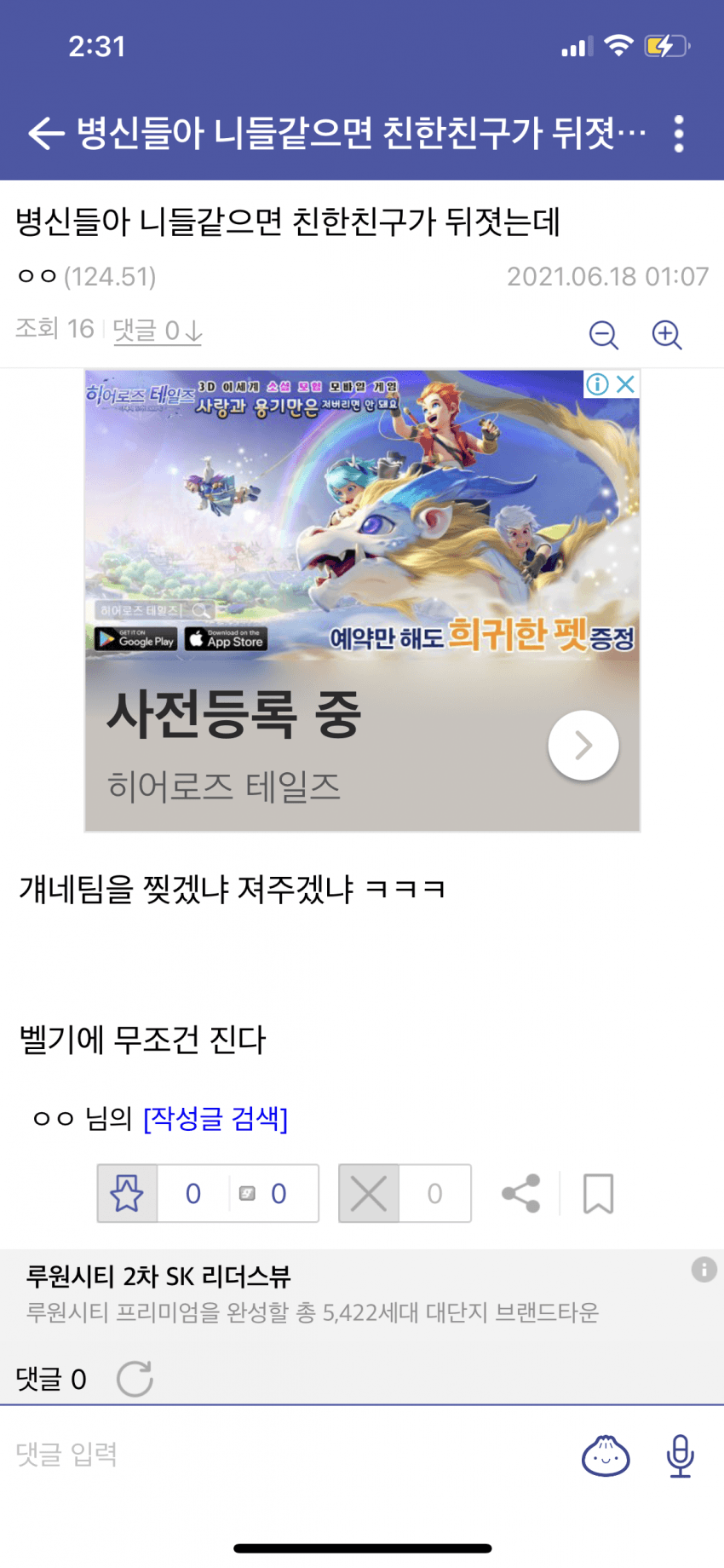Open the ad info icon
This screenshot has width=724, height=1568.
[x=597, y=384]
